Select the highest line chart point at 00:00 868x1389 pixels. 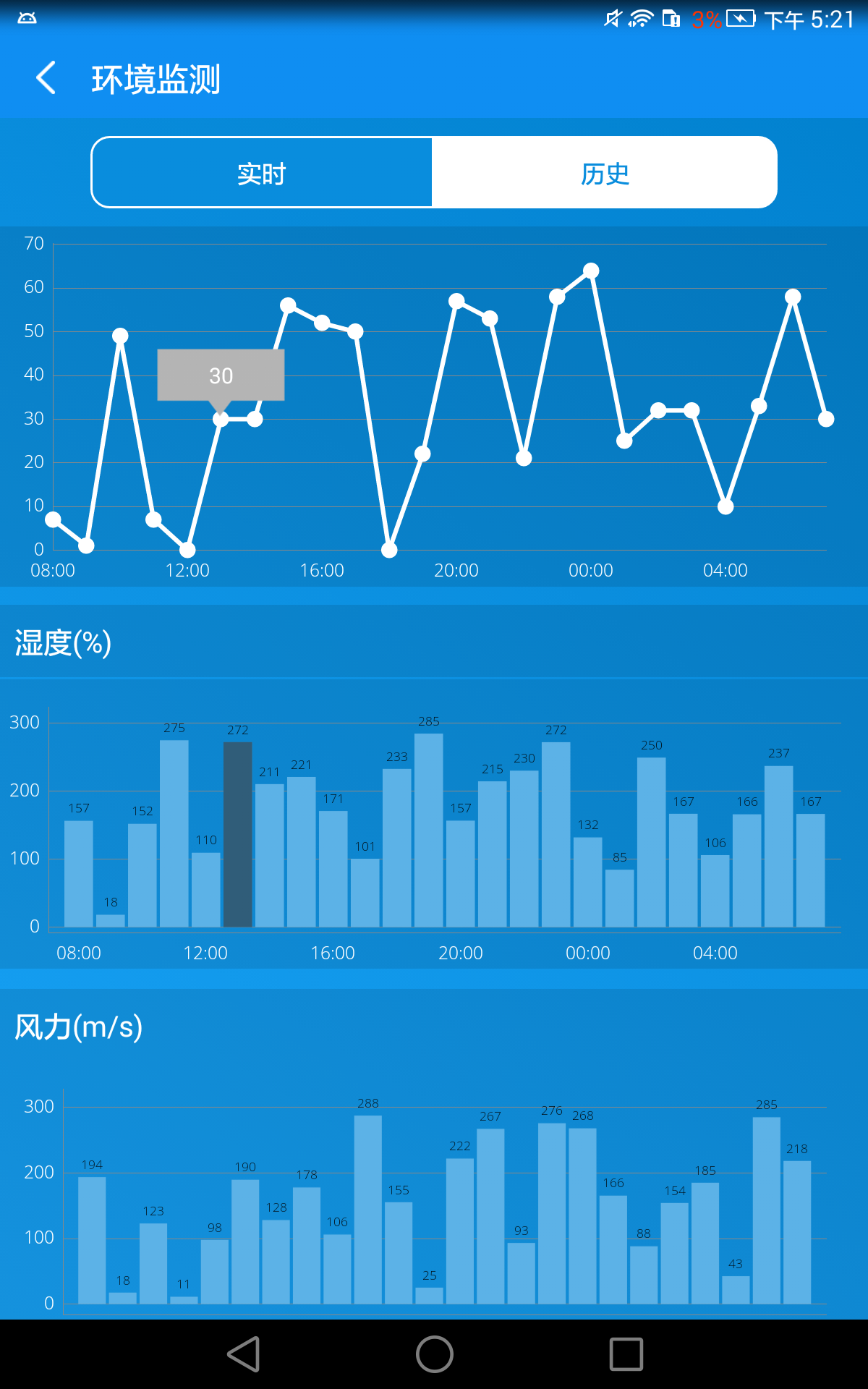591,271
